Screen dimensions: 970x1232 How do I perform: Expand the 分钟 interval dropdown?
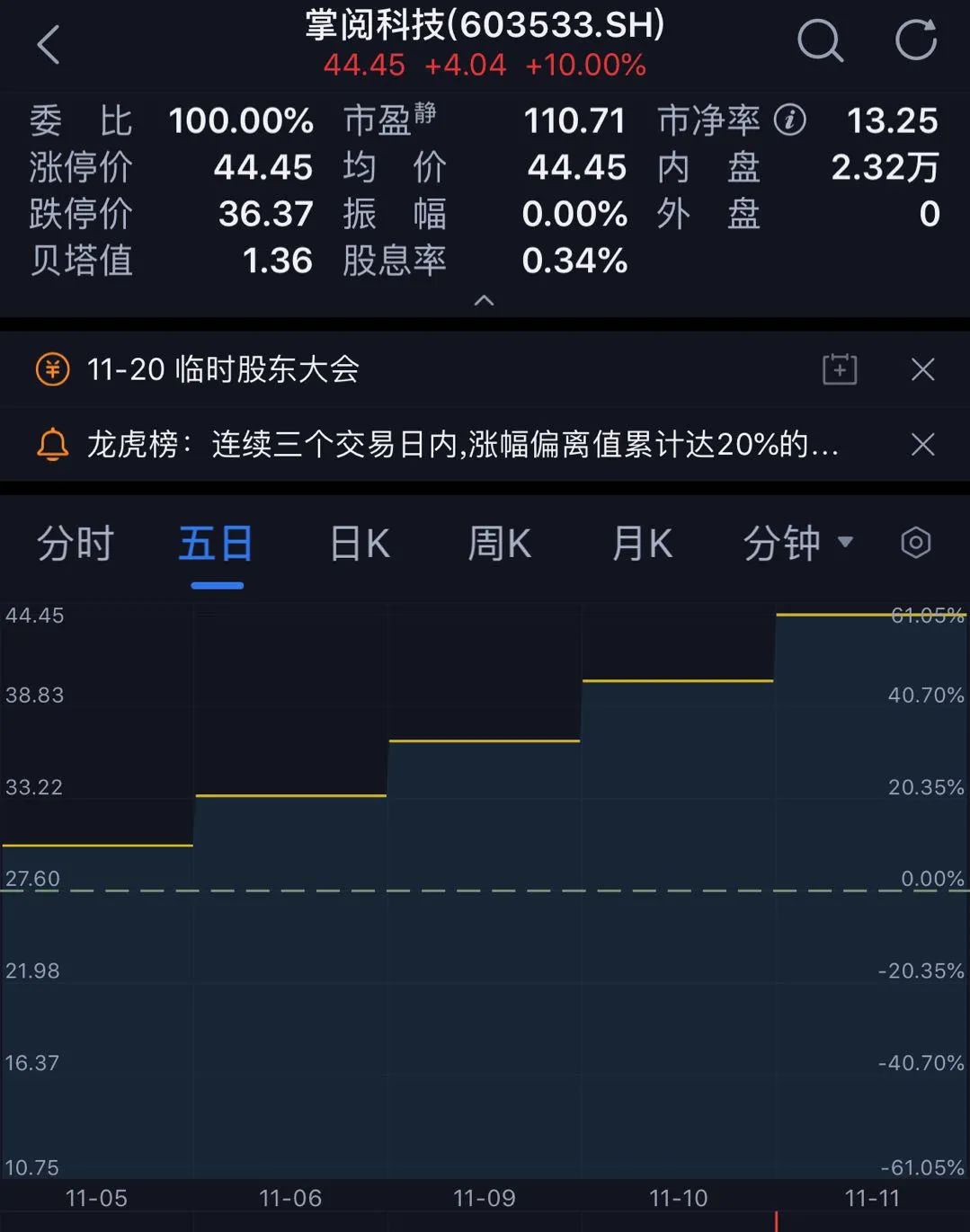click(x=796, y=544)
